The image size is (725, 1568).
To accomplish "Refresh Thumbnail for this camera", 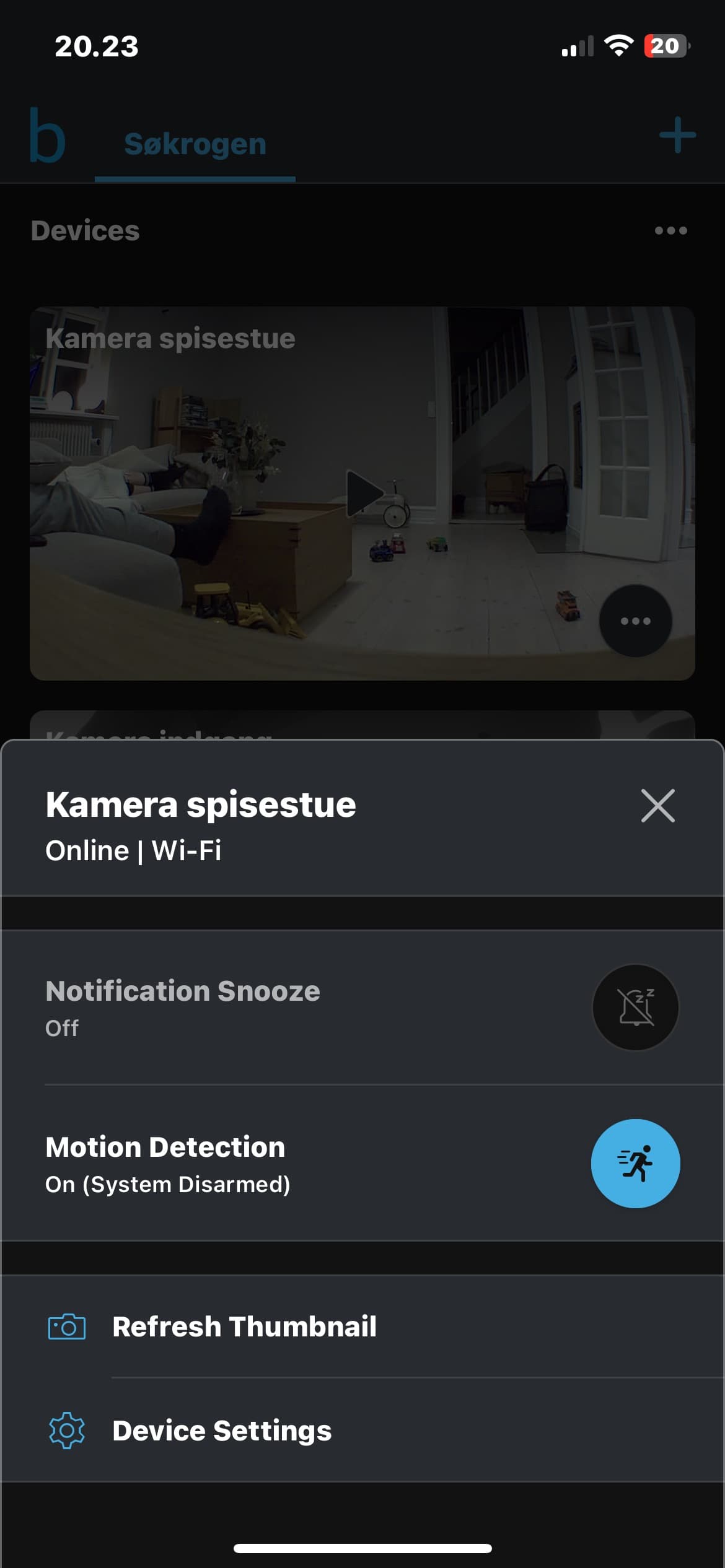I will (244, 1327).
